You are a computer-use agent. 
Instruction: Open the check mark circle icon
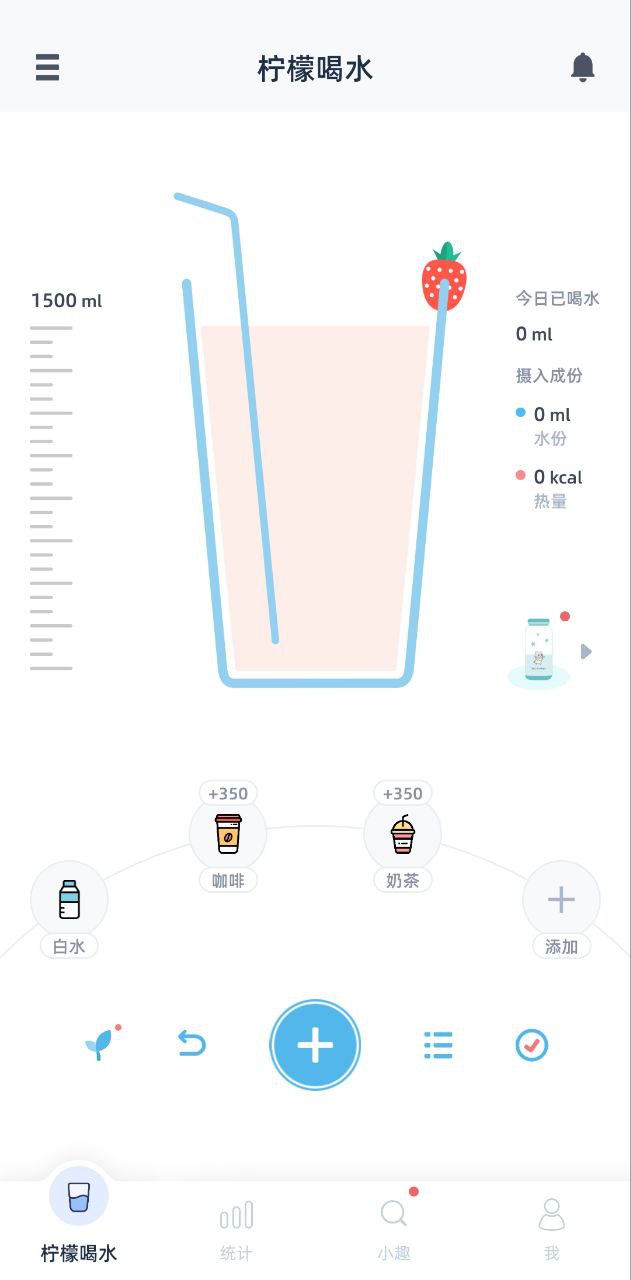pos(531,1045)
